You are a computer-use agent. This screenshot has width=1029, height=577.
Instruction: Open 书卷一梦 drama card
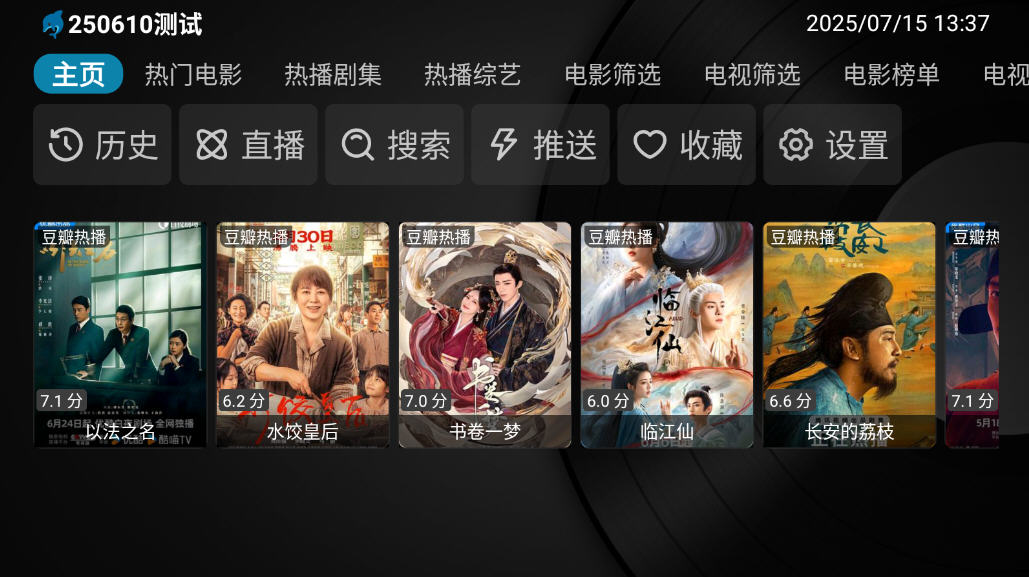[485, 334]
